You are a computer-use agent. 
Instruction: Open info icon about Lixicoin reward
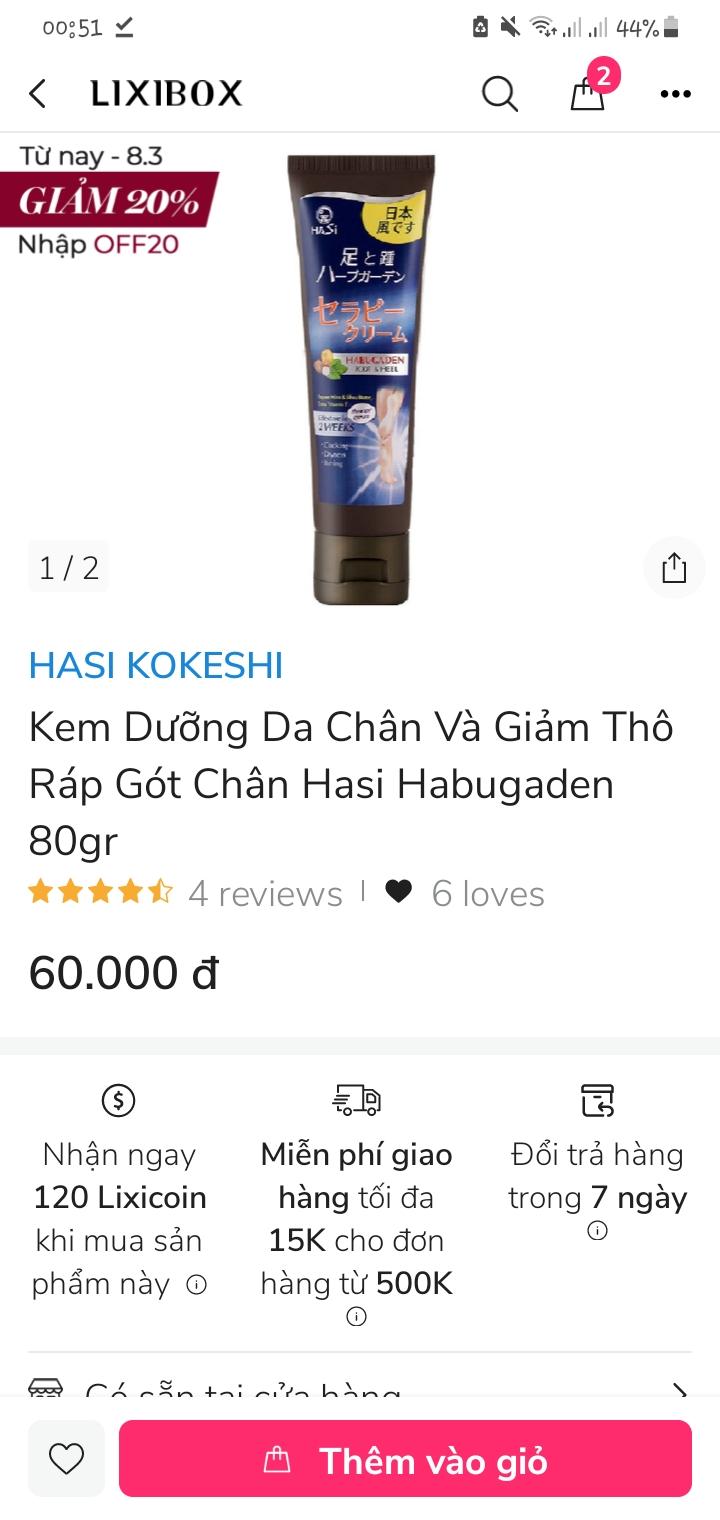click(x=197, y=1285)
